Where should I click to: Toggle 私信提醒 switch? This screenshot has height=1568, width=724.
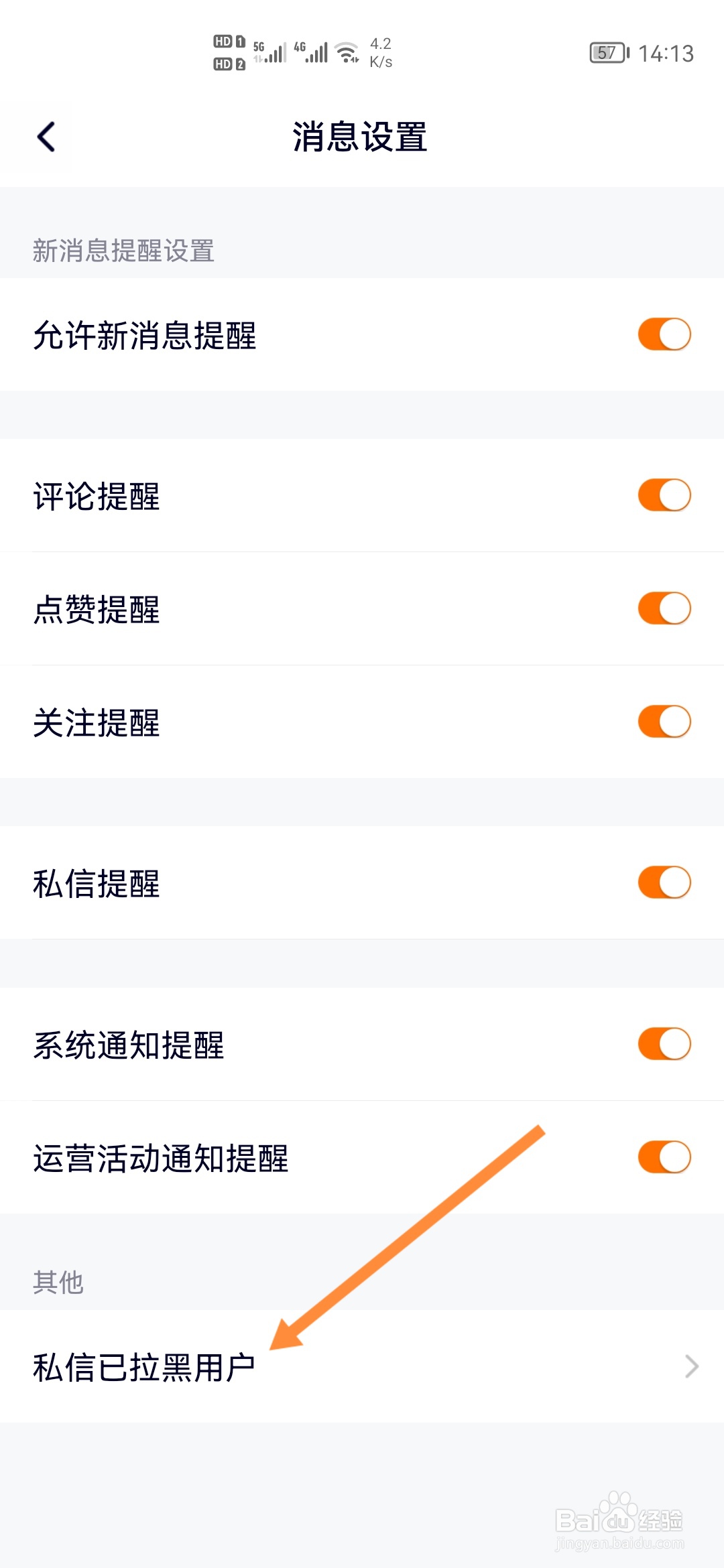point(664,883)
